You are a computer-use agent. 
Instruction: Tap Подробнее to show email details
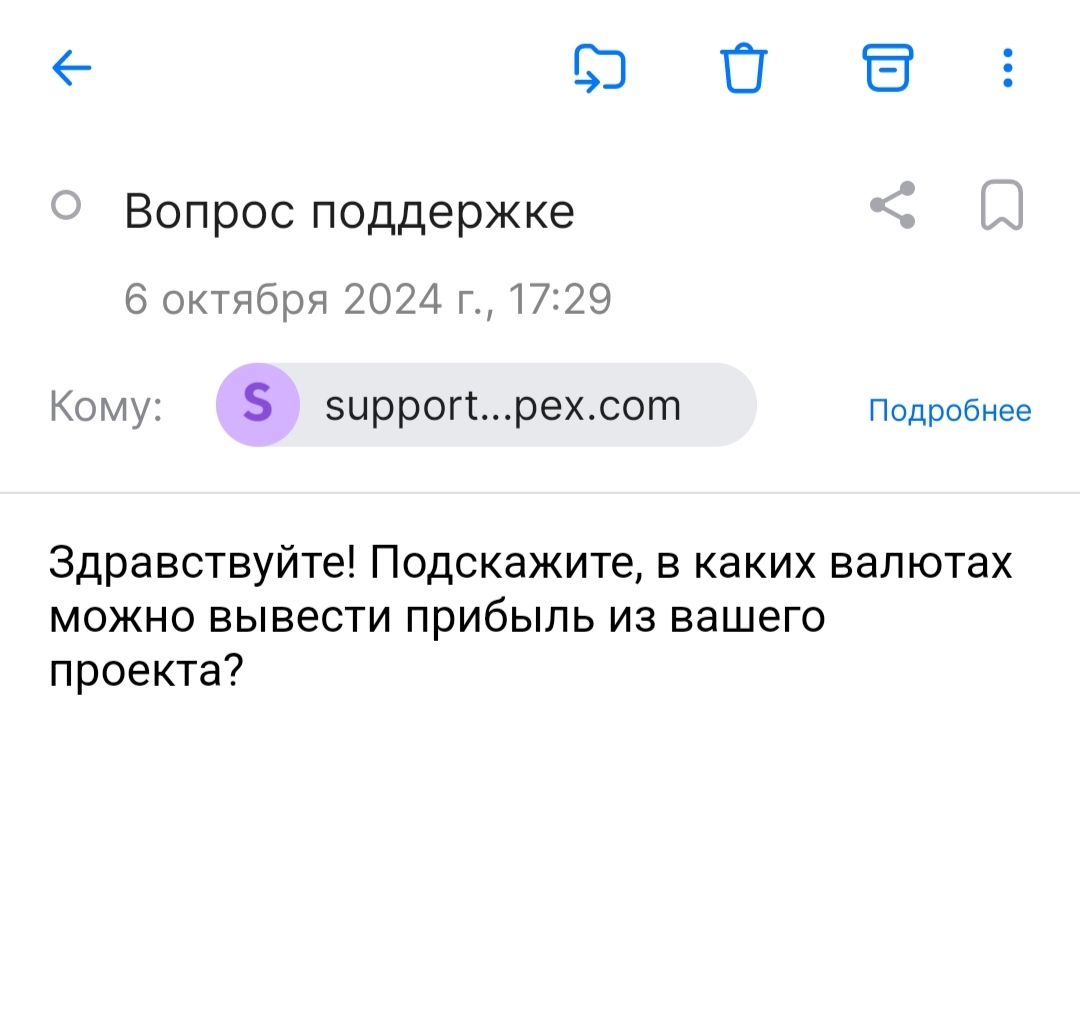pos(949,410)
